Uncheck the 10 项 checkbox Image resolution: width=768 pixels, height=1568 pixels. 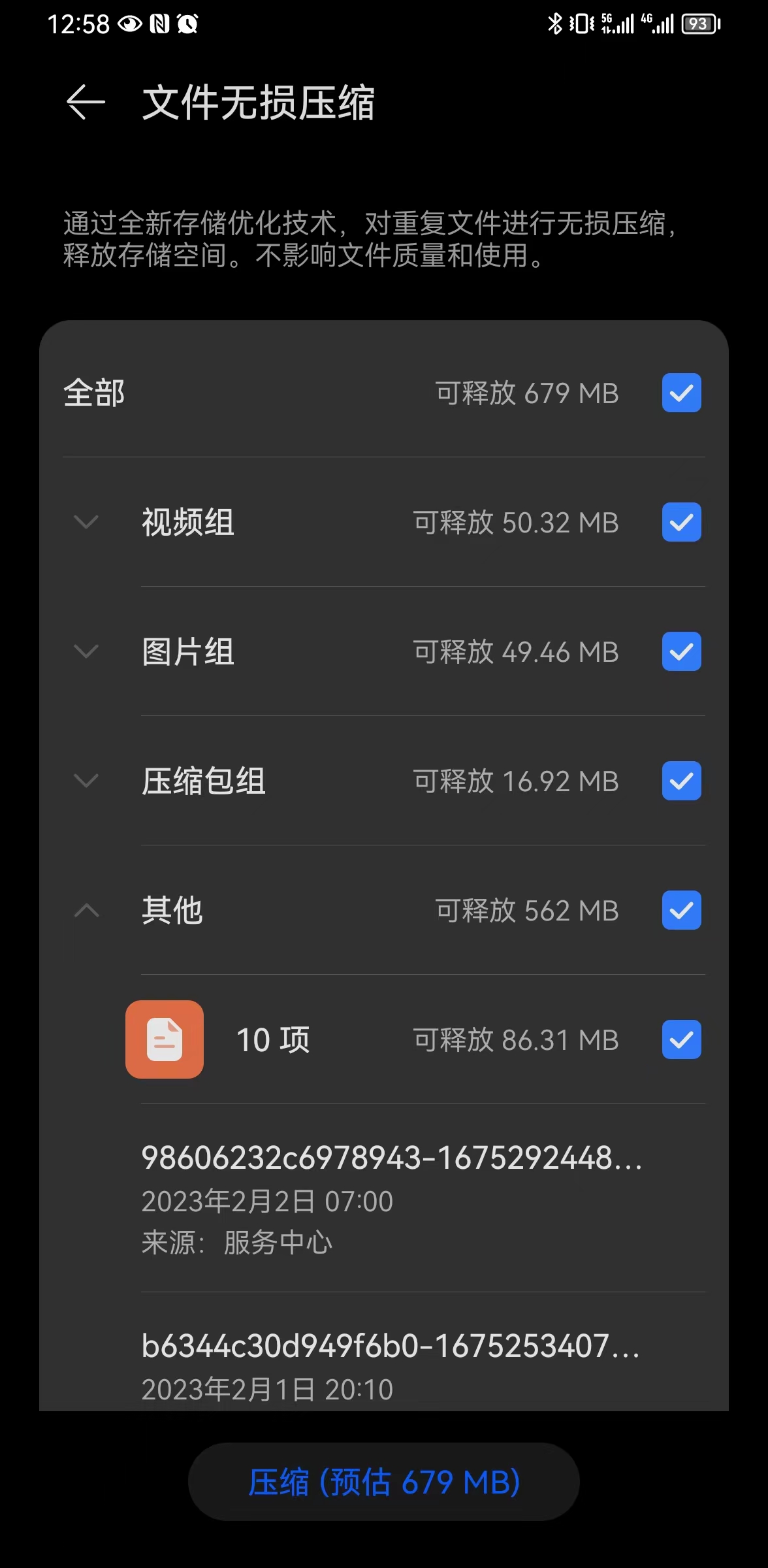click(x=680, y=1039)
